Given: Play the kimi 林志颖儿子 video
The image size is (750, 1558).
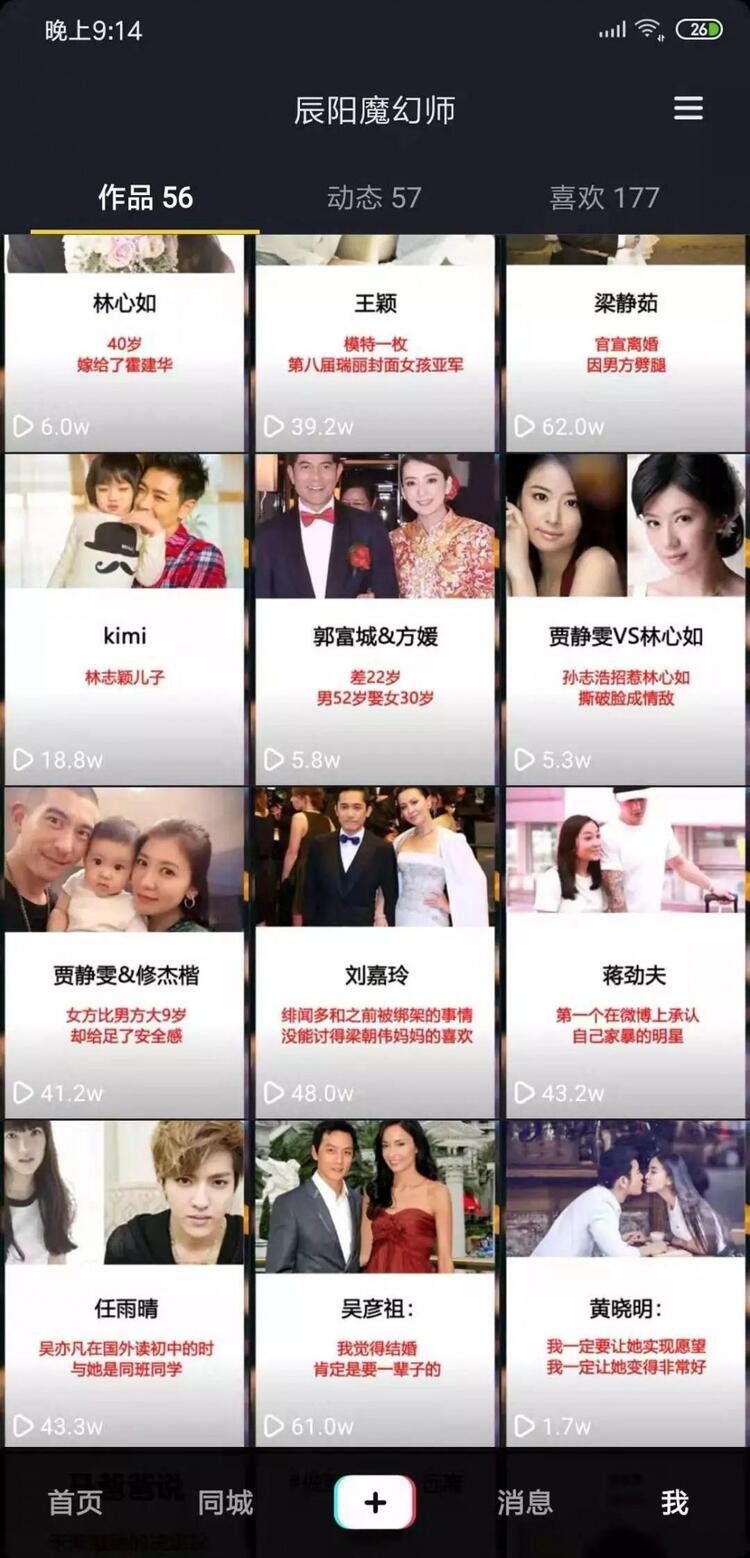Looking at the screenshot, I should pos(125,618).
